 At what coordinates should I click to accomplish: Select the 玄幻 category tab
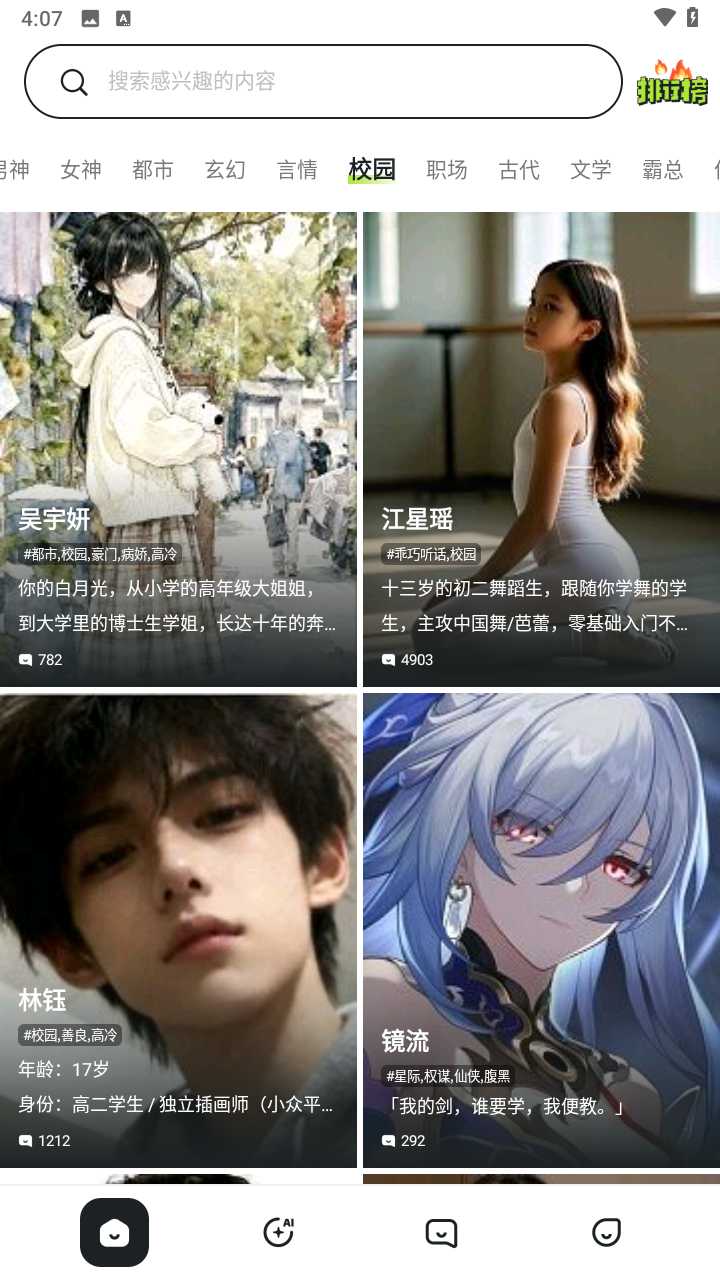(225, 170)
